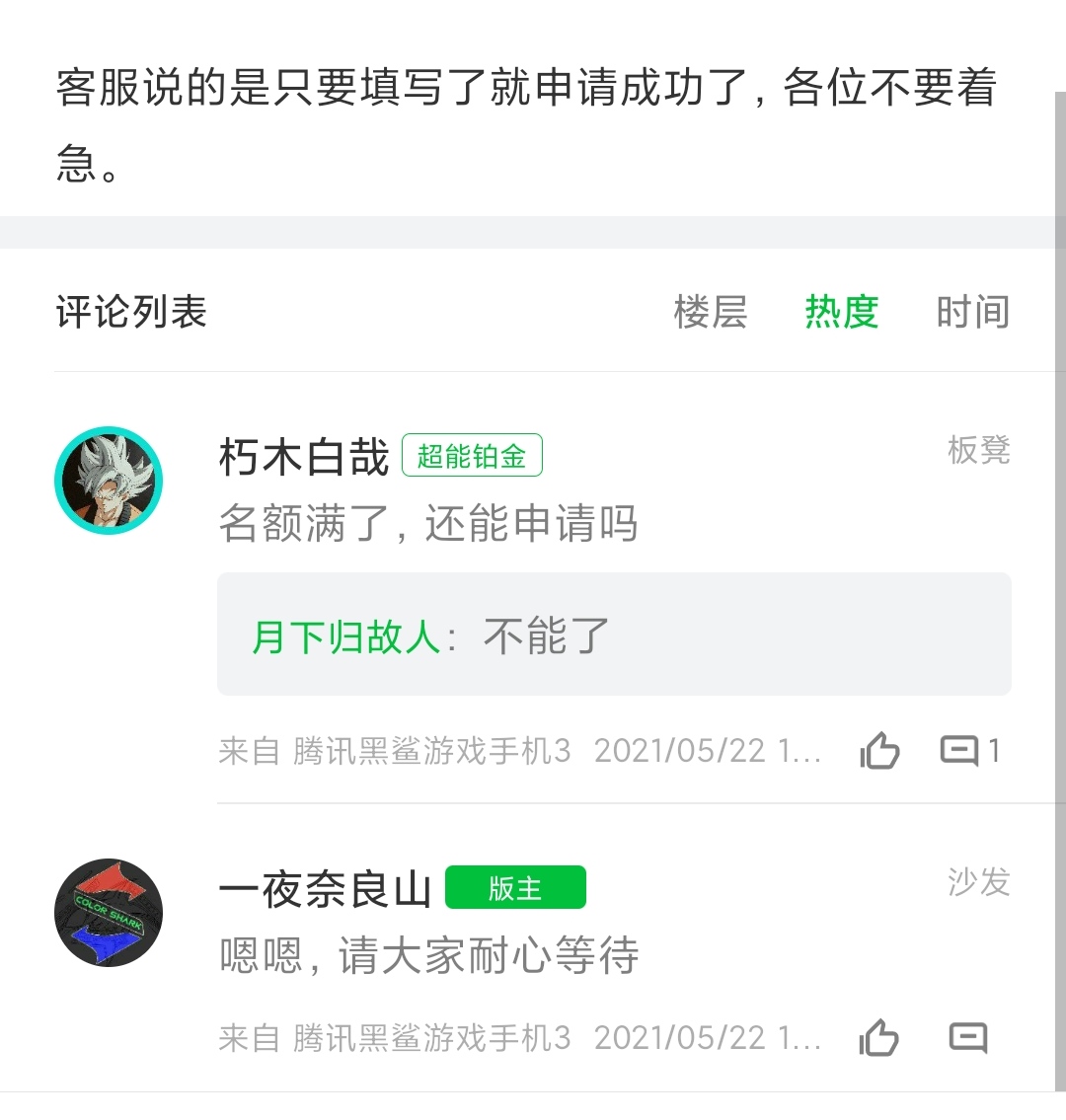
Task: Tap username 一夜奈良山
Action: coord(325,889)
